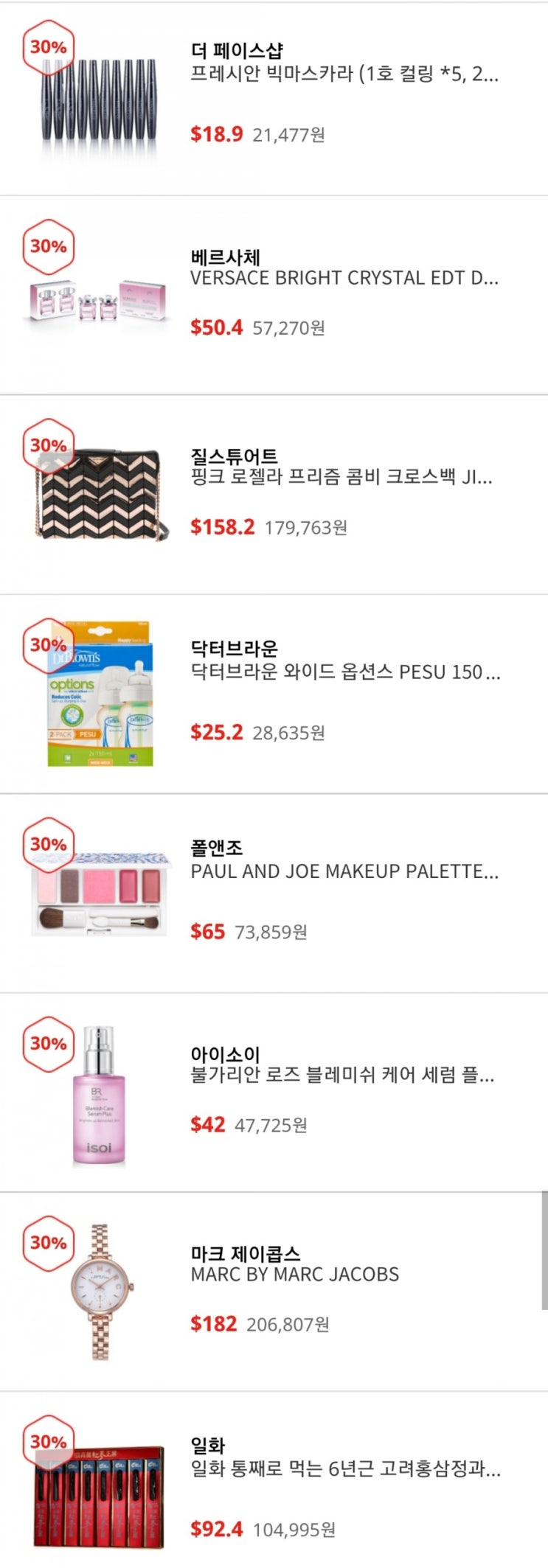This screenshot has width=548, height=1568.
Task: View the Versace Bright Crystal EDT product
Action: point(344,278)
